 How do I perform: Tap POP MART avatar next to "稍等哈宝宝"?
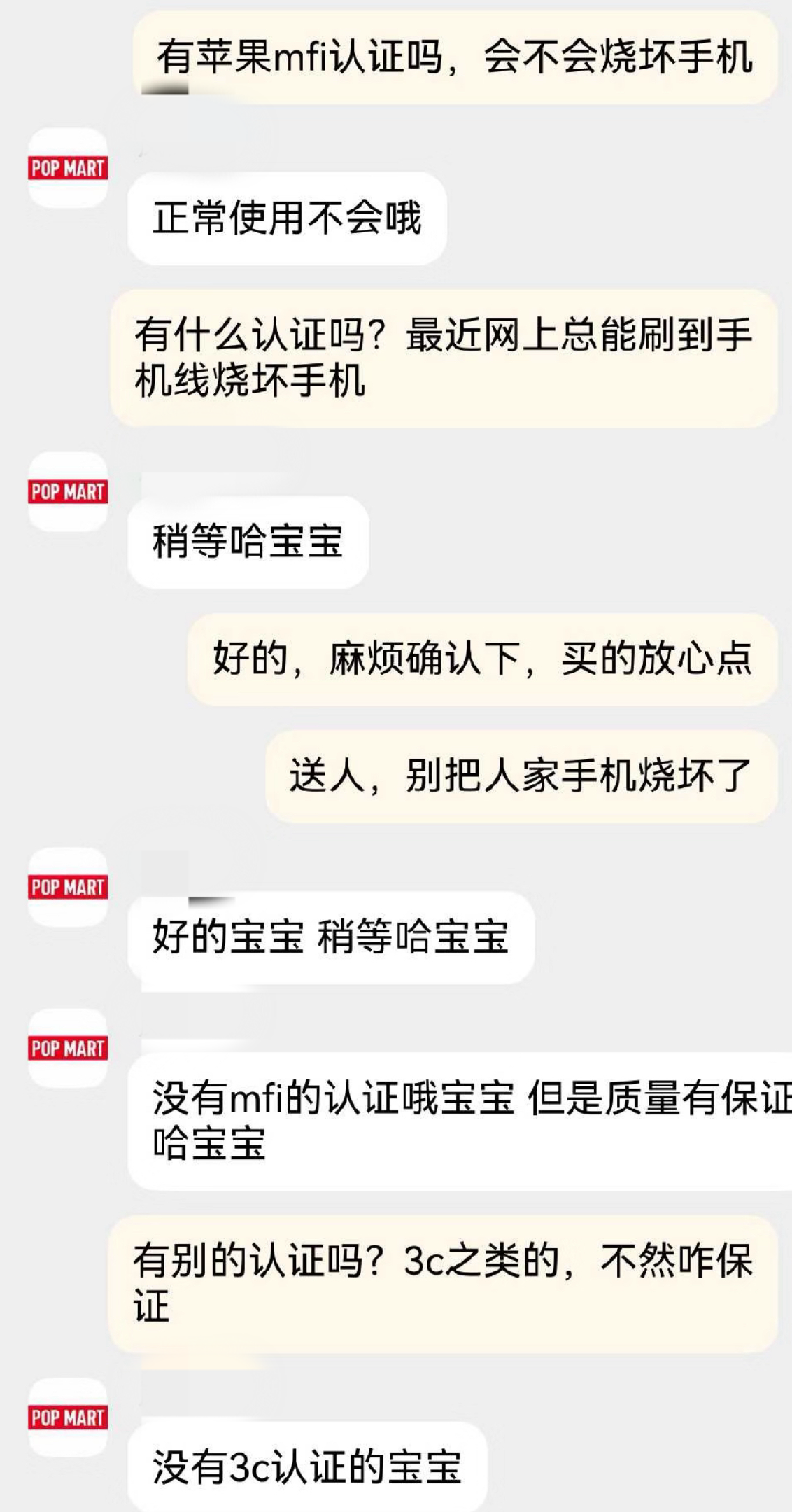[68, 491]
